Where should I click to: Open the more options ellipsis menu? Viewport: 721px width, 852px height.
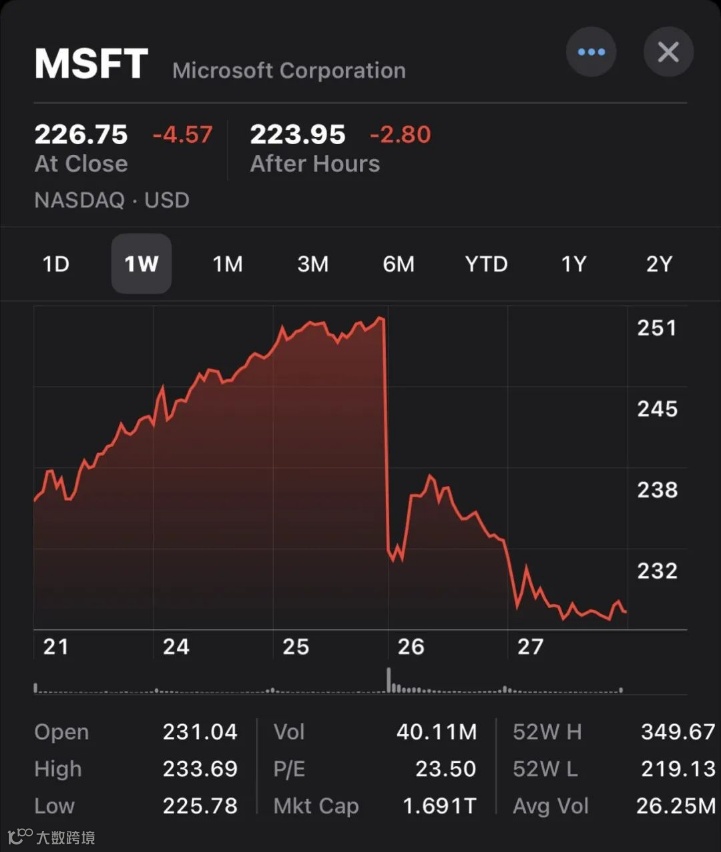[591, 52]
